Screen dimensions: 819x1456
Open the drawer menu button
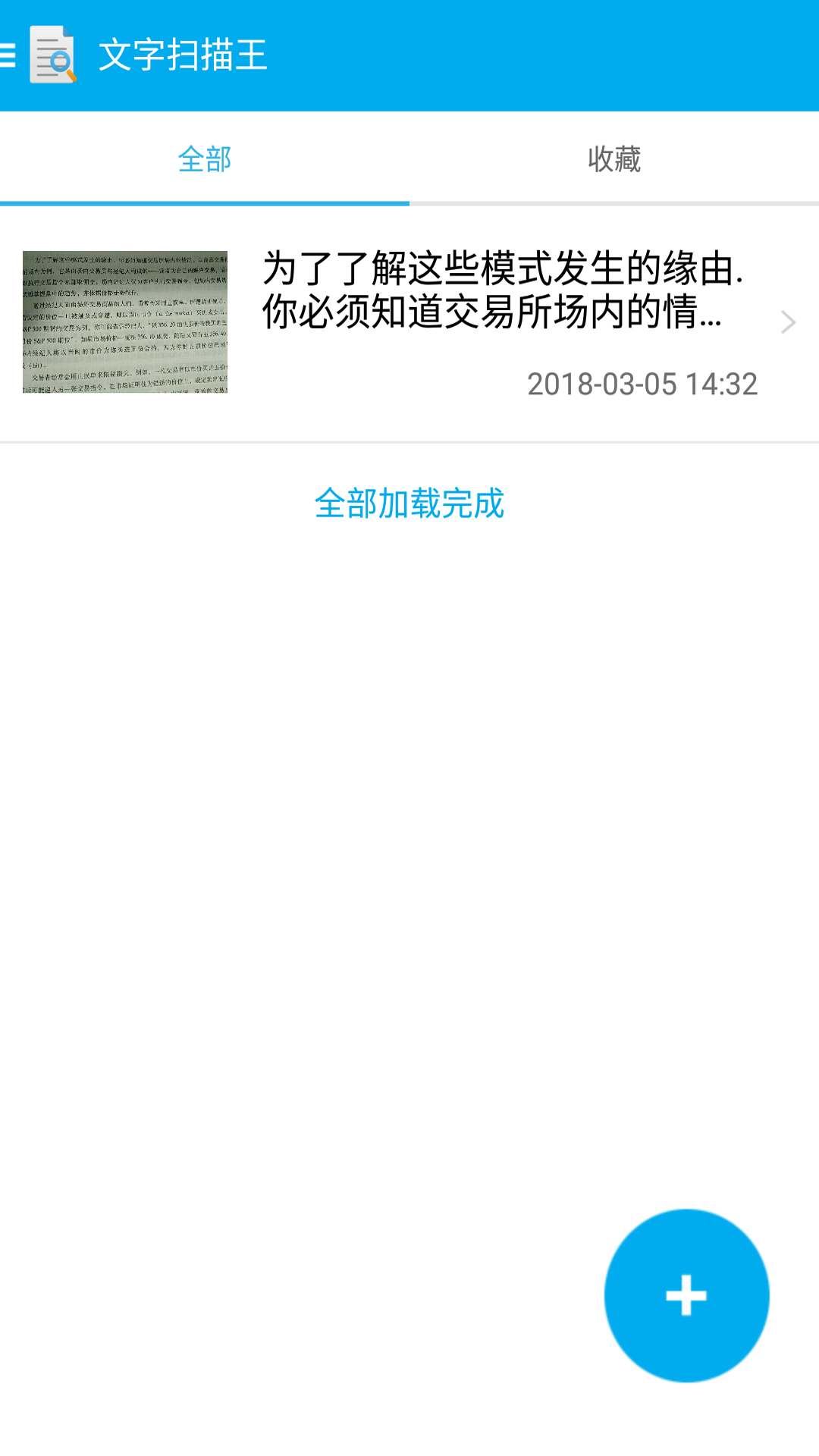click(9, 55)
